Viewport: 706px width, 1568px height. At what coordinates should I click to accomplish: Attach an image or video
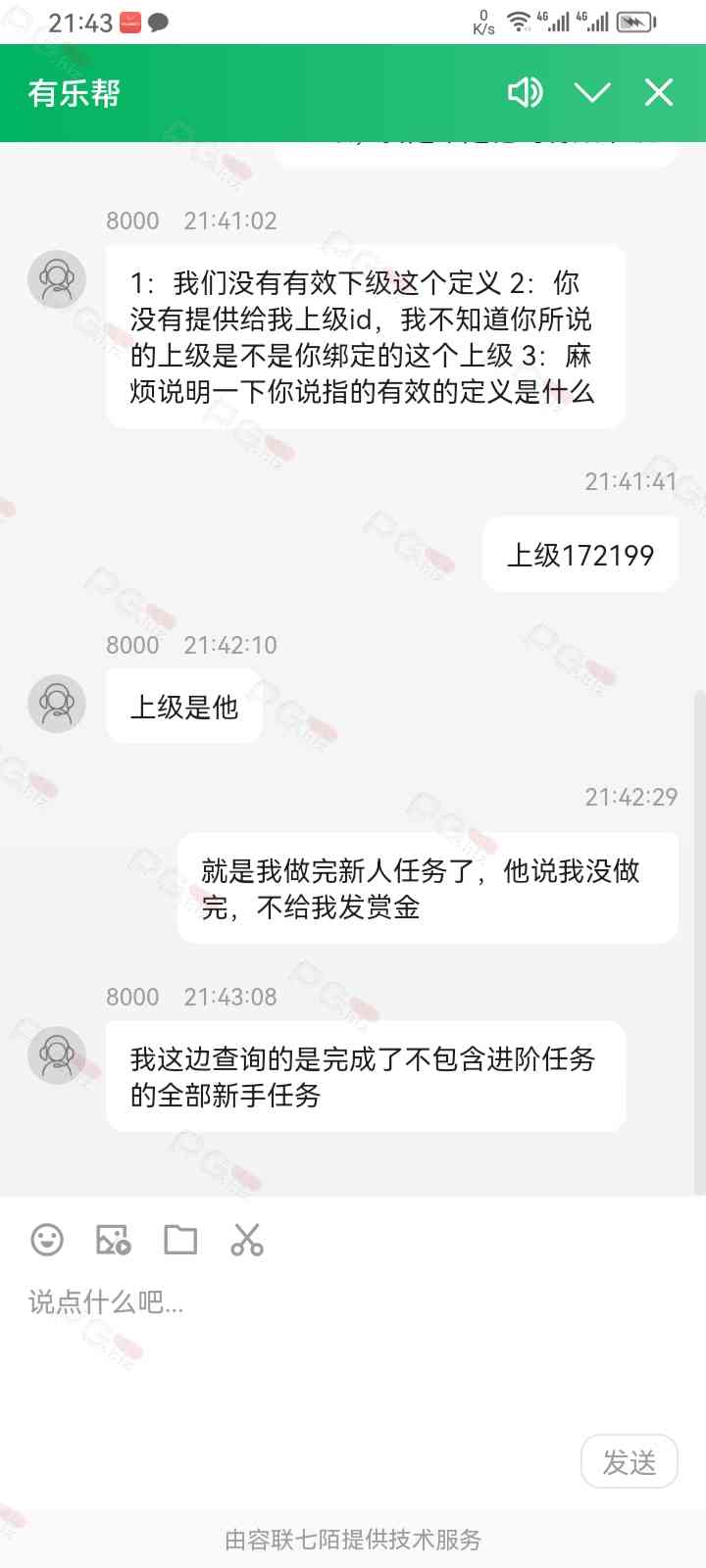pyautogui.click(x=114, y=1240)
